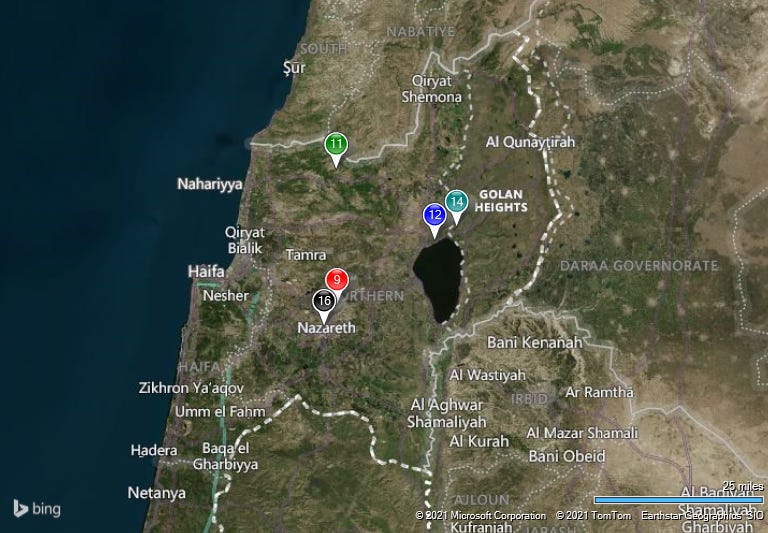
Task: Select the red pin numbered 9
Action: pos(337,280)
